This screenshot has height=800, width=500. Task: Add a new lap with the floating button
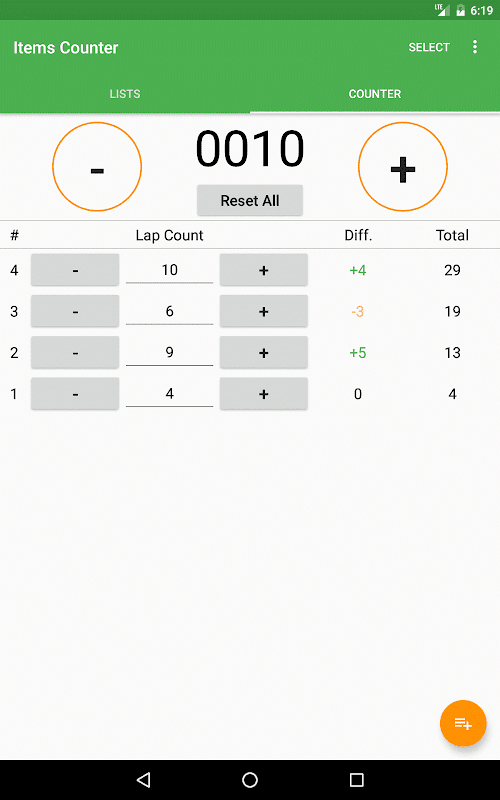point(463,723)
